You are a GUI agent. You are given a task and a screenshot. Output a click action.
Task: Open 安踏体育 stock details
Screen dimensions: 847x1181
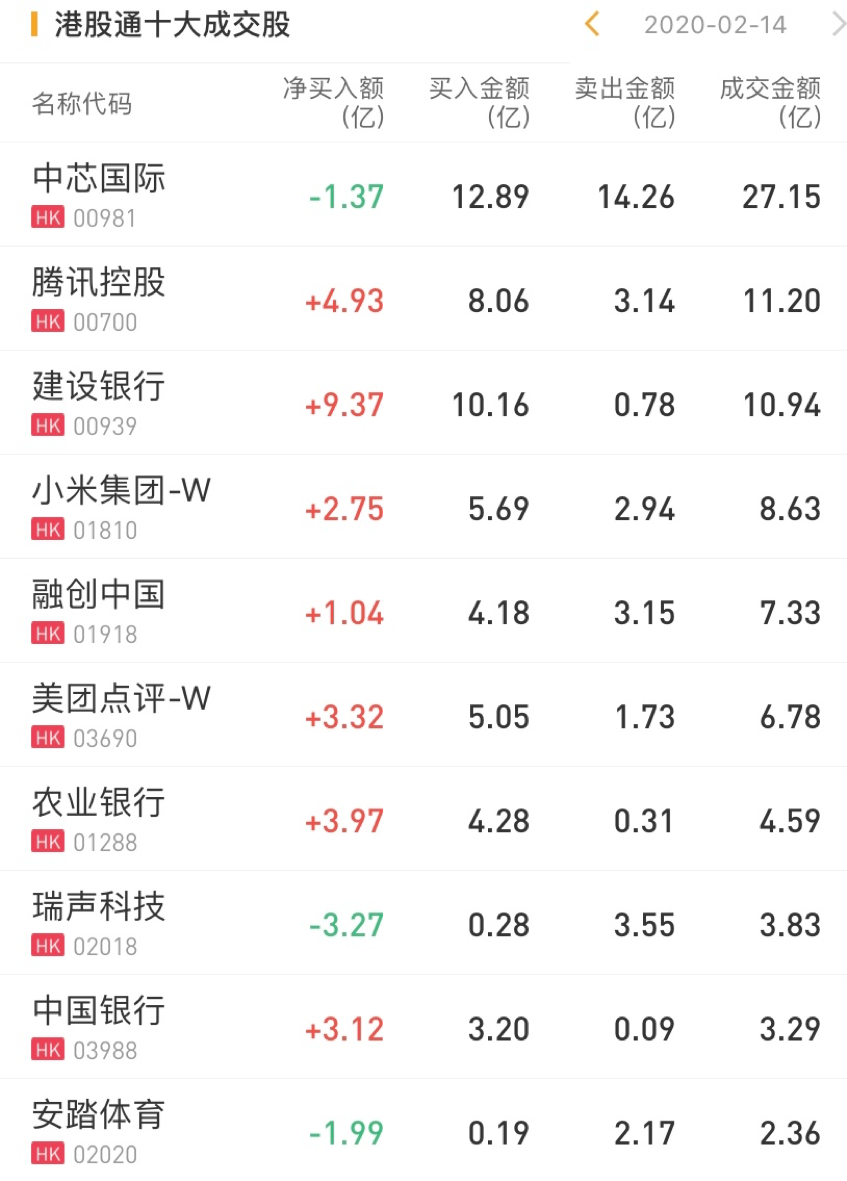point(99,1130)
